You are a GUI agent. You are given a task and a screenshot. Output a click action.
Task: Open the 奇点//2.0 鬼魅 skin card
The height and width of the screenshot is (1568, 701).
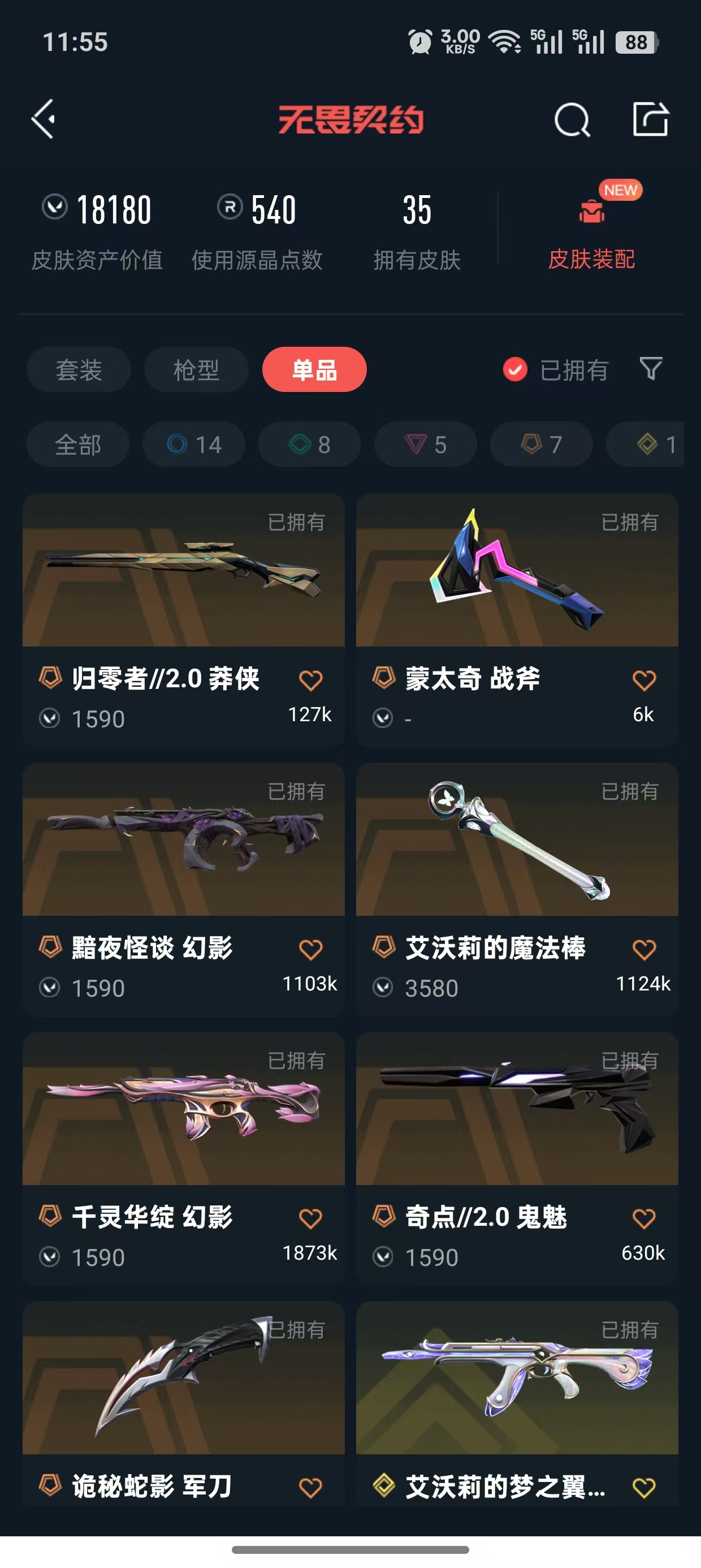pyautogui.click(x=517, y=1158)
